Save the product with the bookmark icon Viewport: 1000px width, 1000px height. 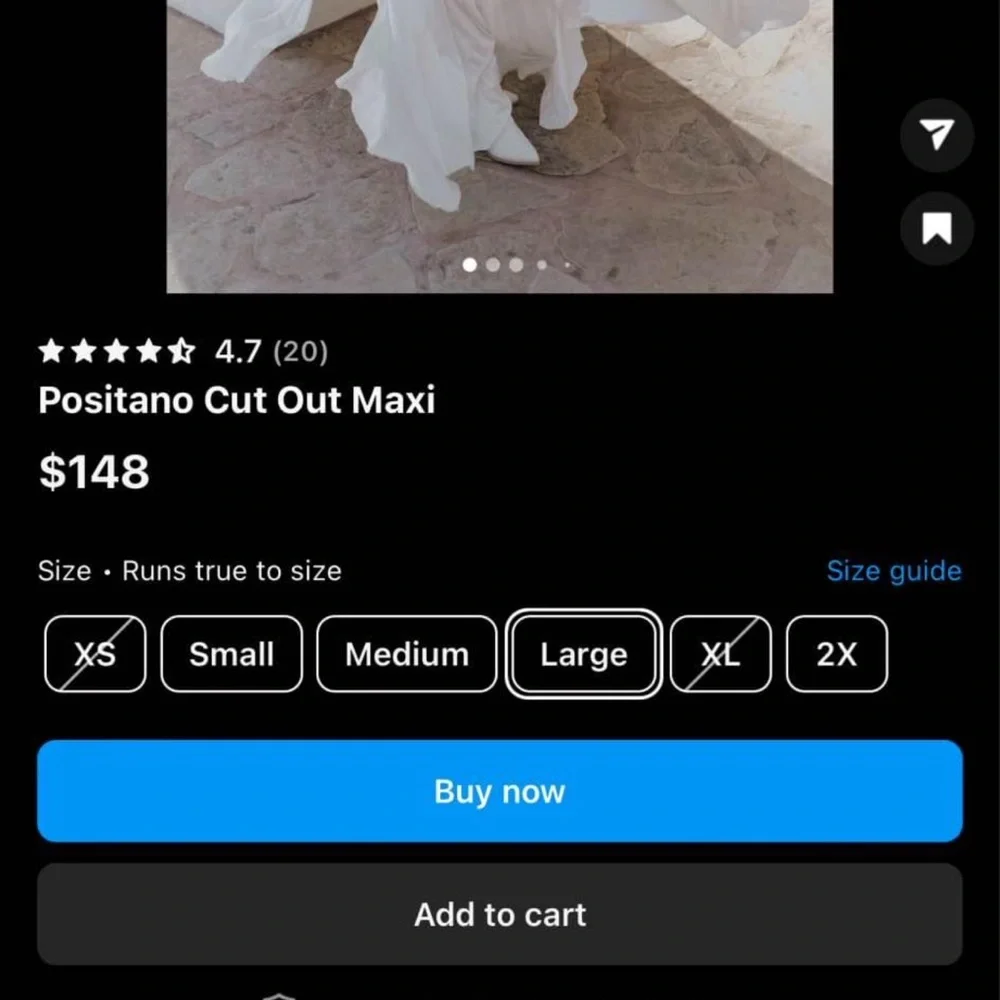pos(937,229)
